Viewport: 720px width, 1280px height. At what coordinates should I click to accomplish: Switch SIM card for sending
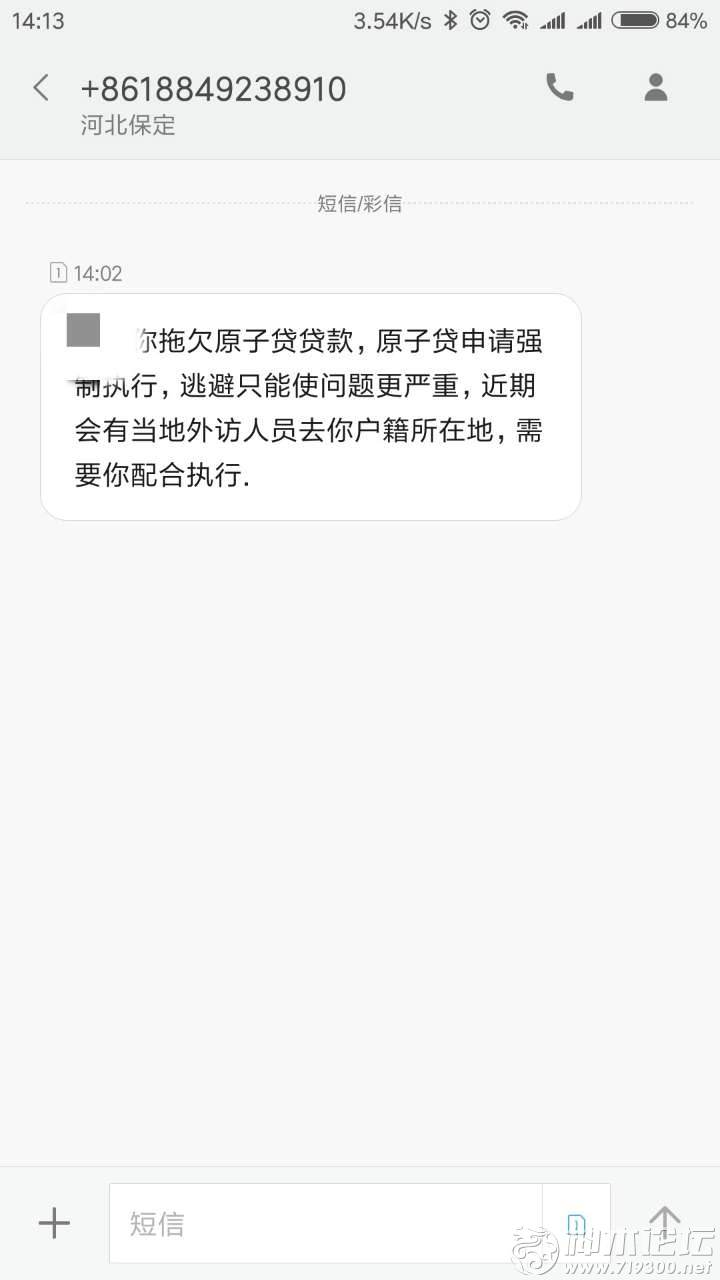tap(576, 1224)
